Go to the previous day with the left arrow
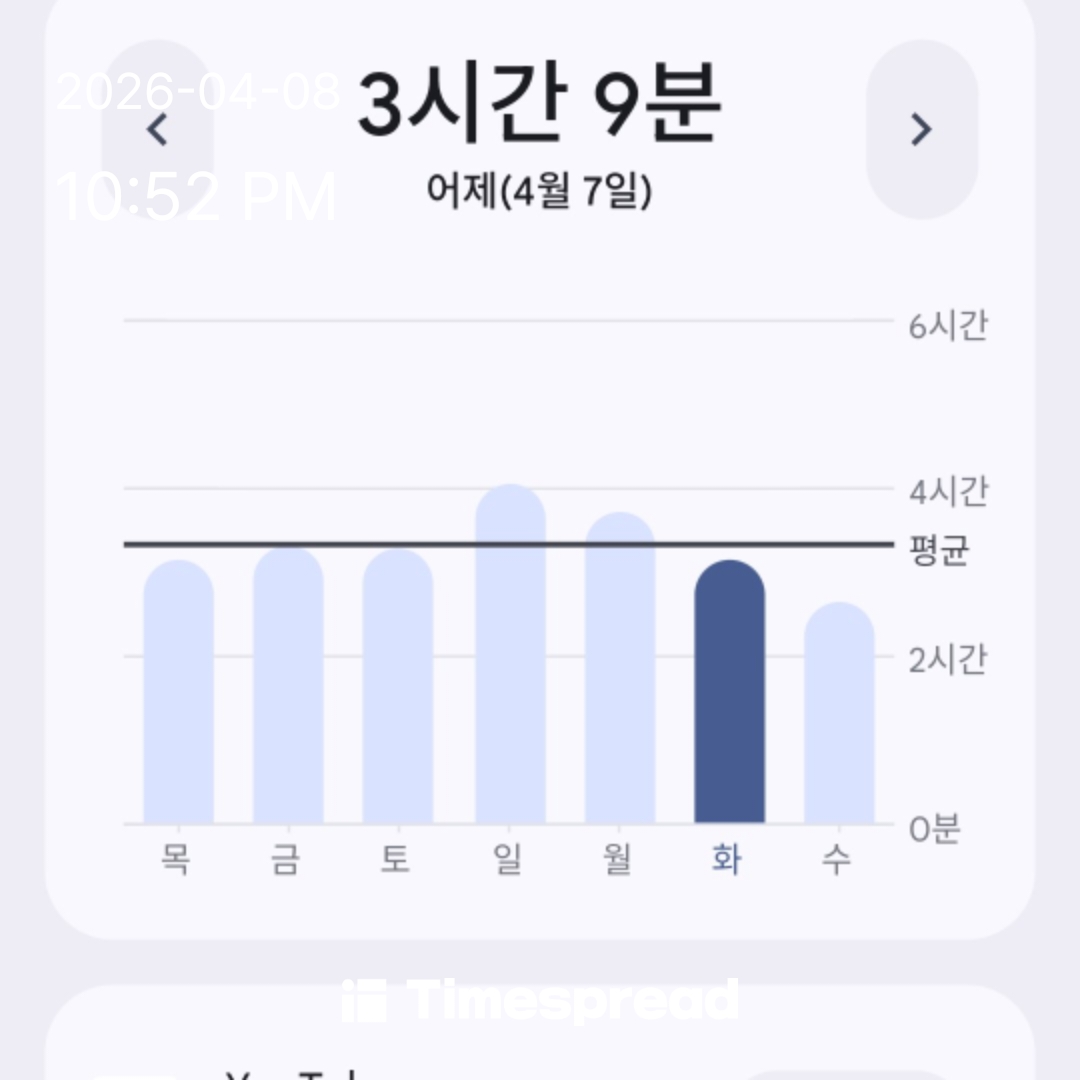Screen dimensions: 1080x1080 click(157, 130)
